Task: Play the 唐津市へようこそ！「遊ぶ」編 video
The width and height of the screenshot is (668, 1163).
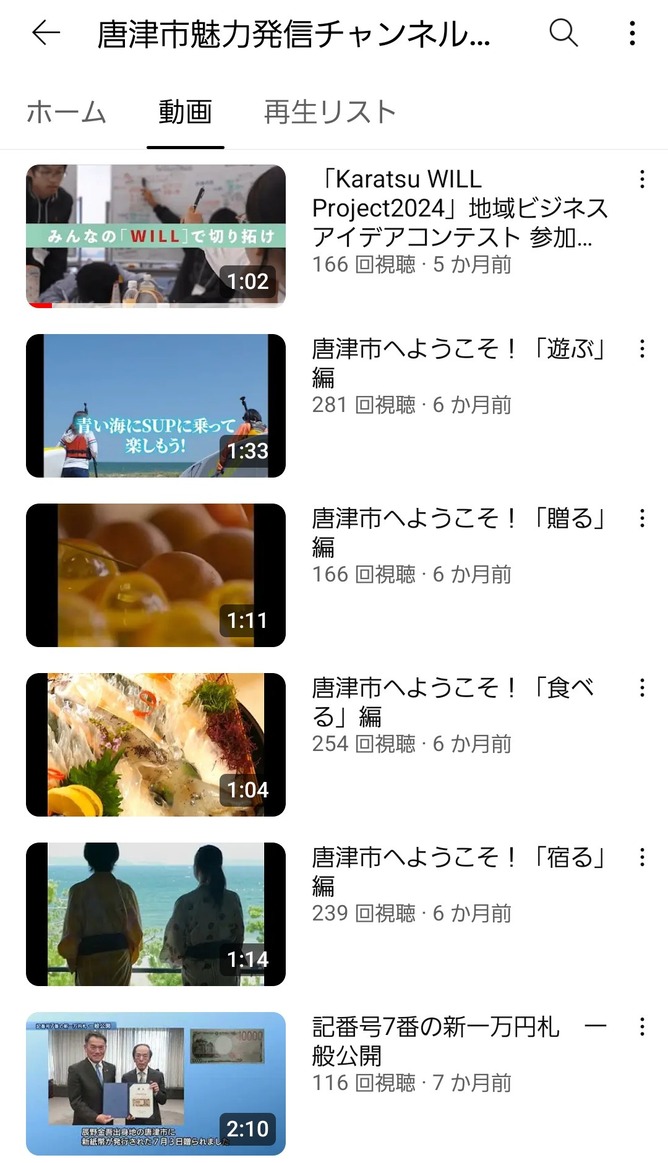Action: [156, 405]
